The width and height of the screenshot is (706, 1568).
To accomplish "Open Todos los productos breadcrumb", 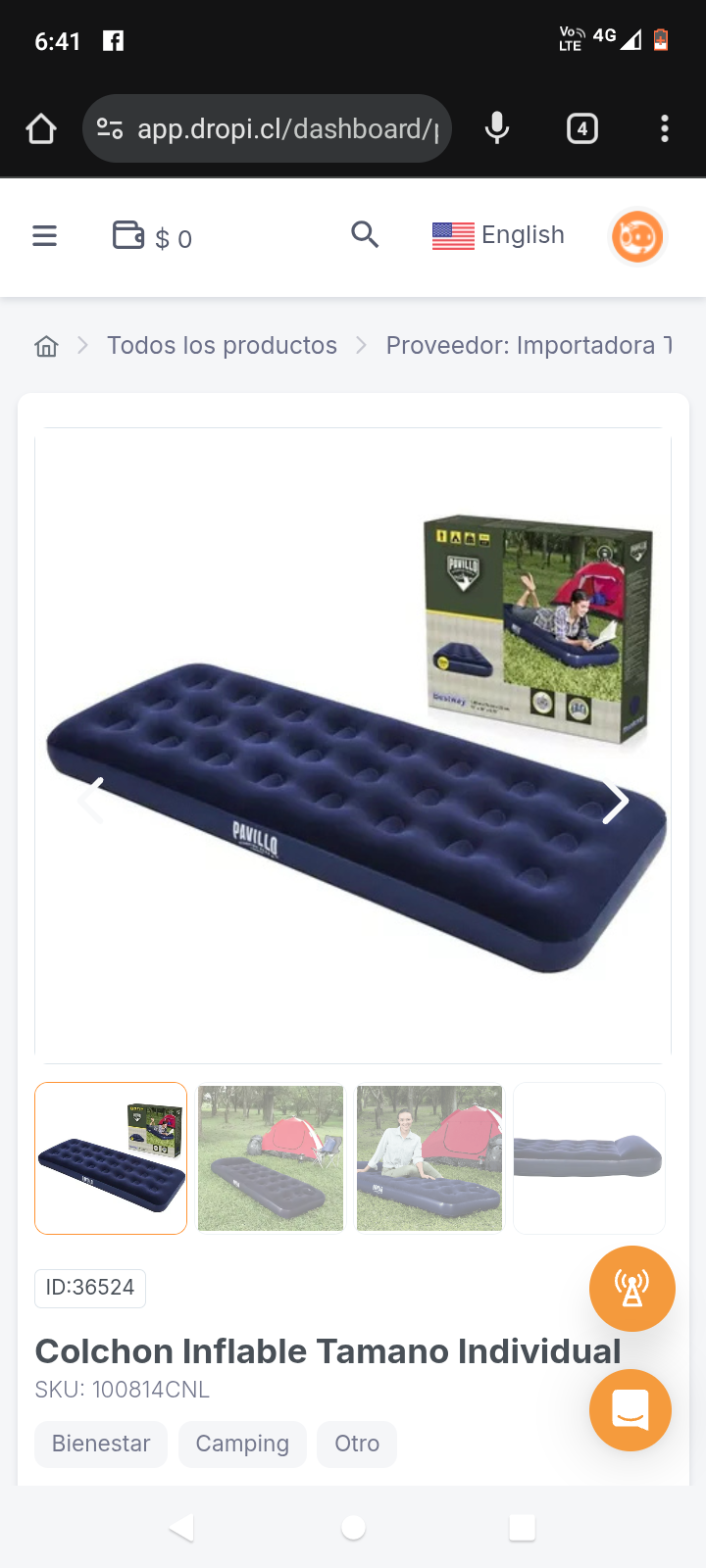I will tap(222, 346).
